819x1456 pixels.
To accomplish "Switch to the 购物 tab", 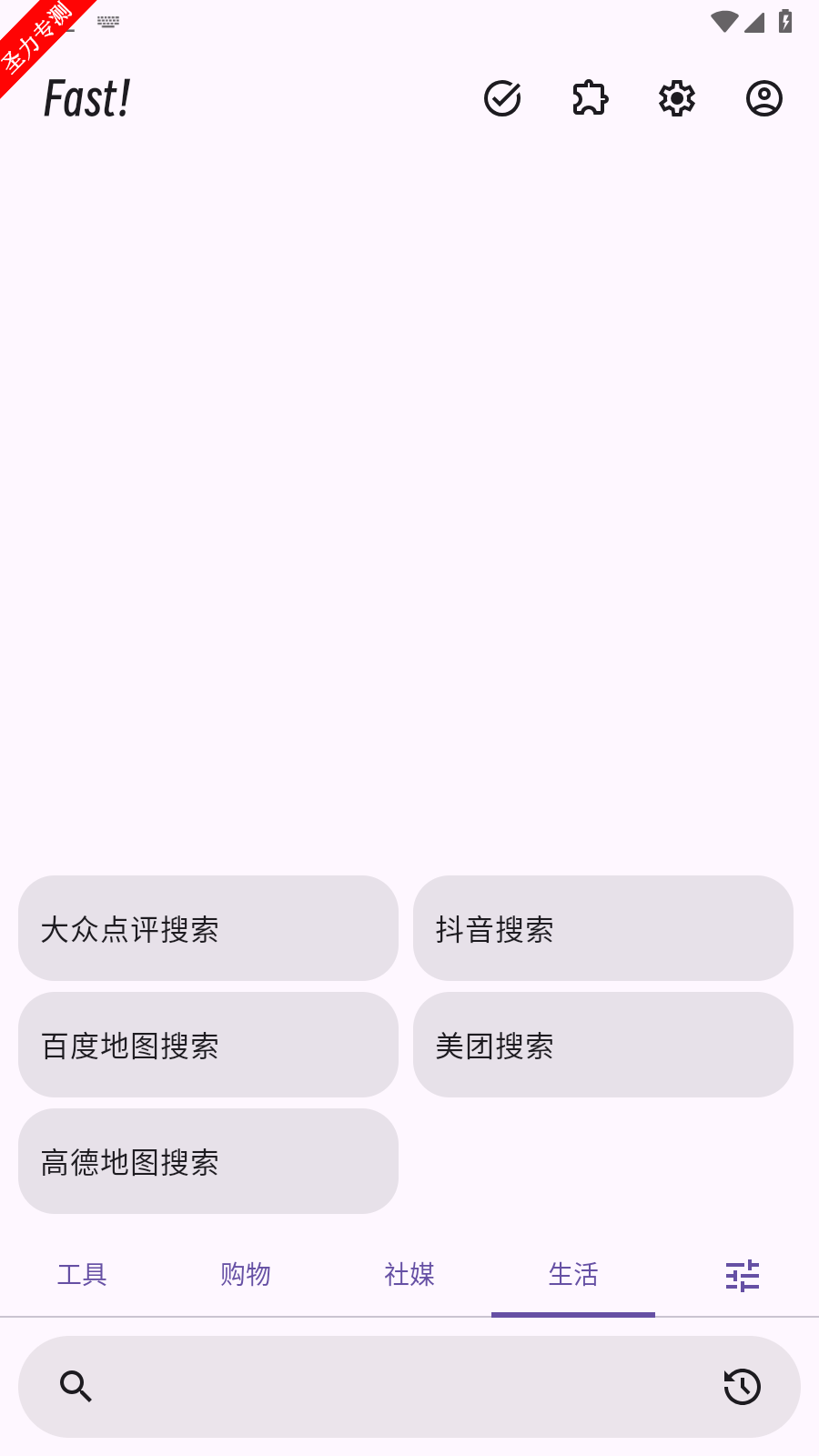I will (x=246, y=1275).
